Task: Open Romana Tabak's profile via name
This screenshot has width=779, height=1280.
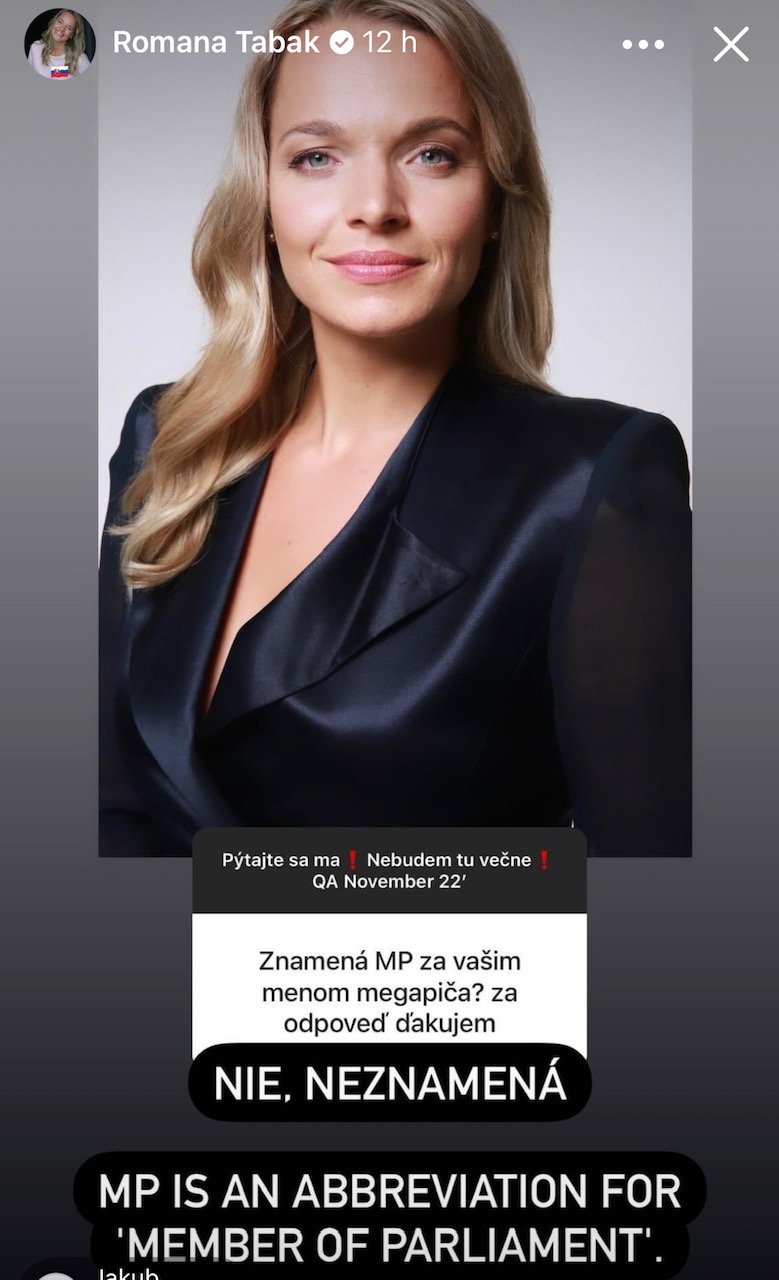Action: (x=215, y=43)
